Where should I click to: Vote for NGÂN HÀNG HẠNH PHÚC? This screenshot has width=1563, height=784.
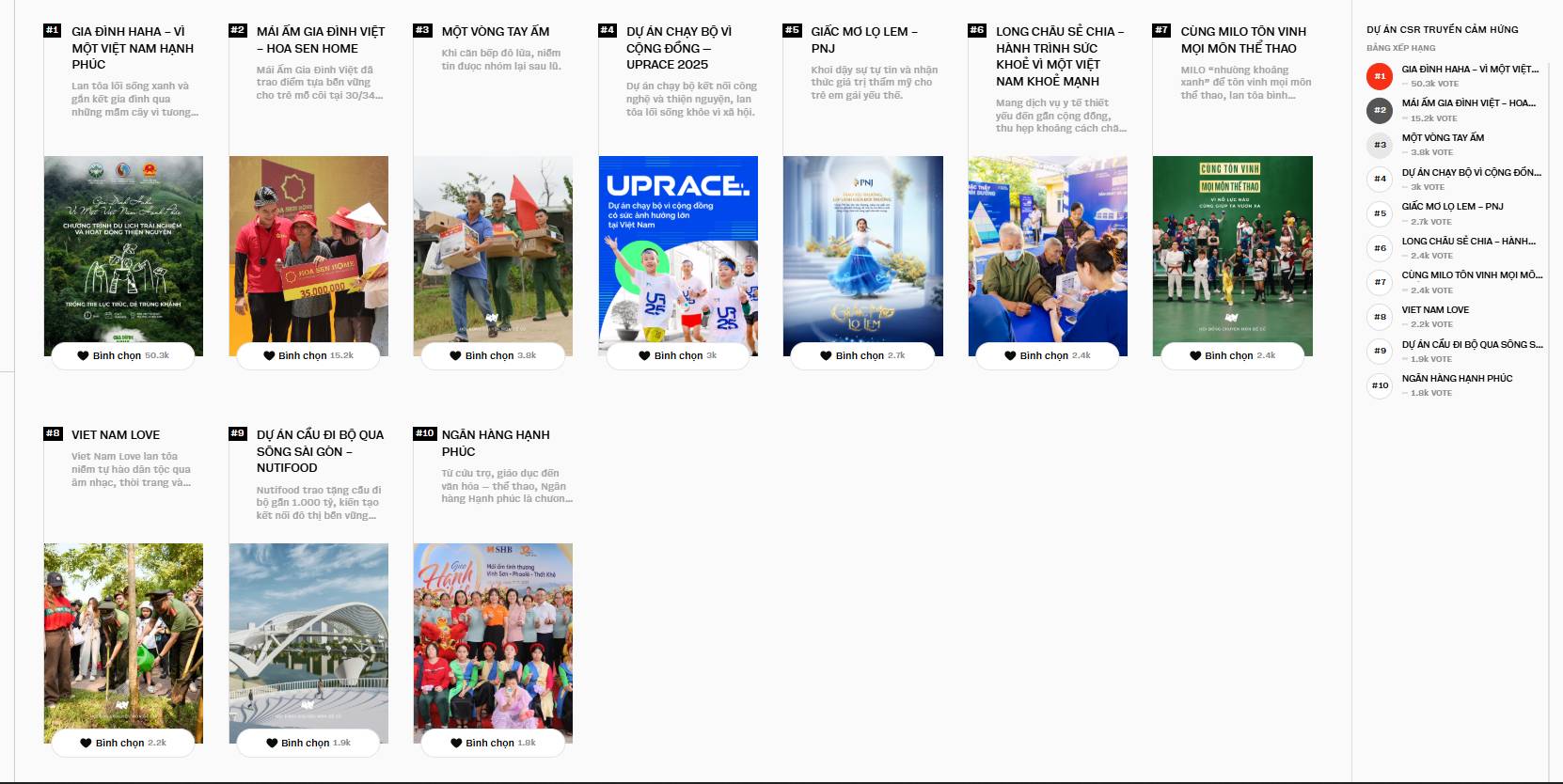[x=493, y=743]
